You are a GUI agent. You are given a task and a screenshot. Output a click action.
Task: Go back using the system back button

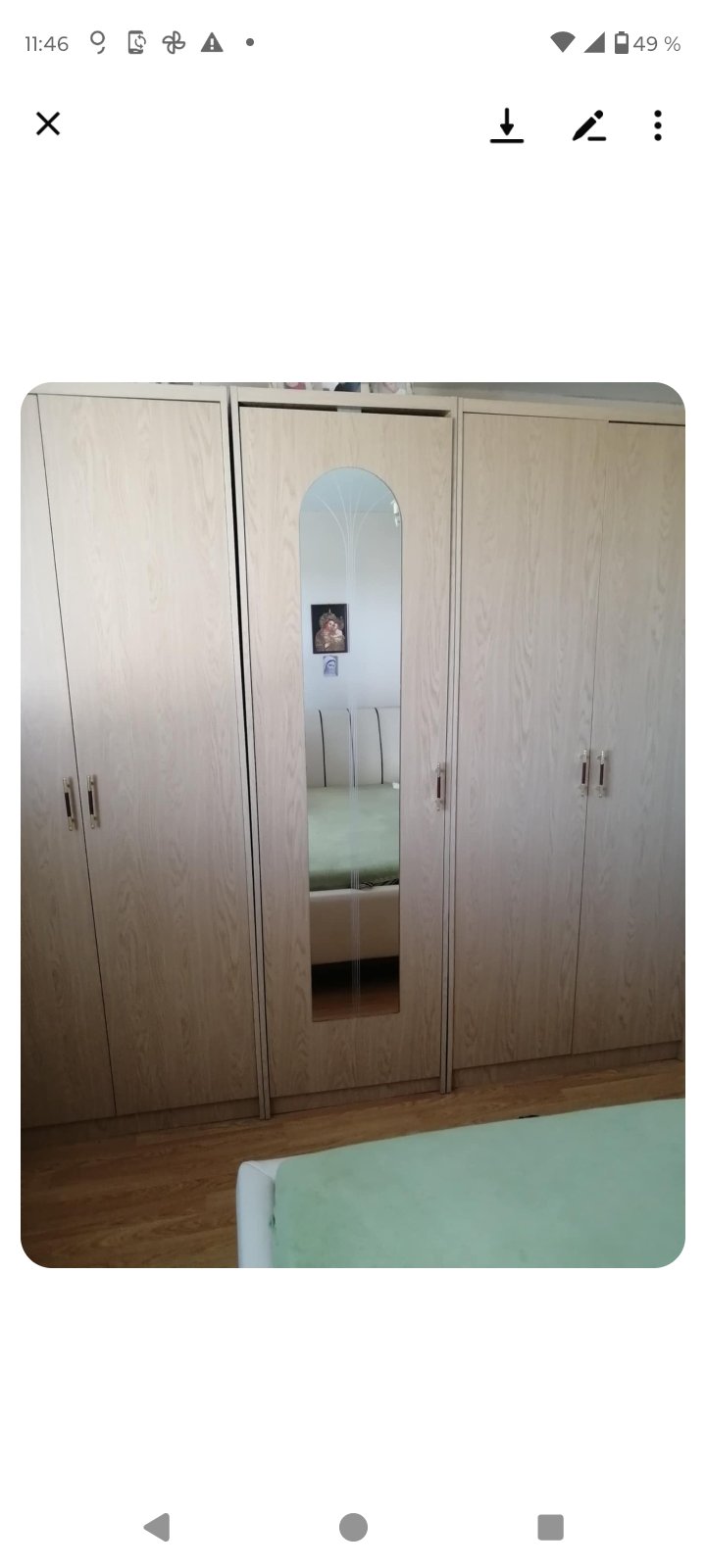click(x=157, y=1527)
